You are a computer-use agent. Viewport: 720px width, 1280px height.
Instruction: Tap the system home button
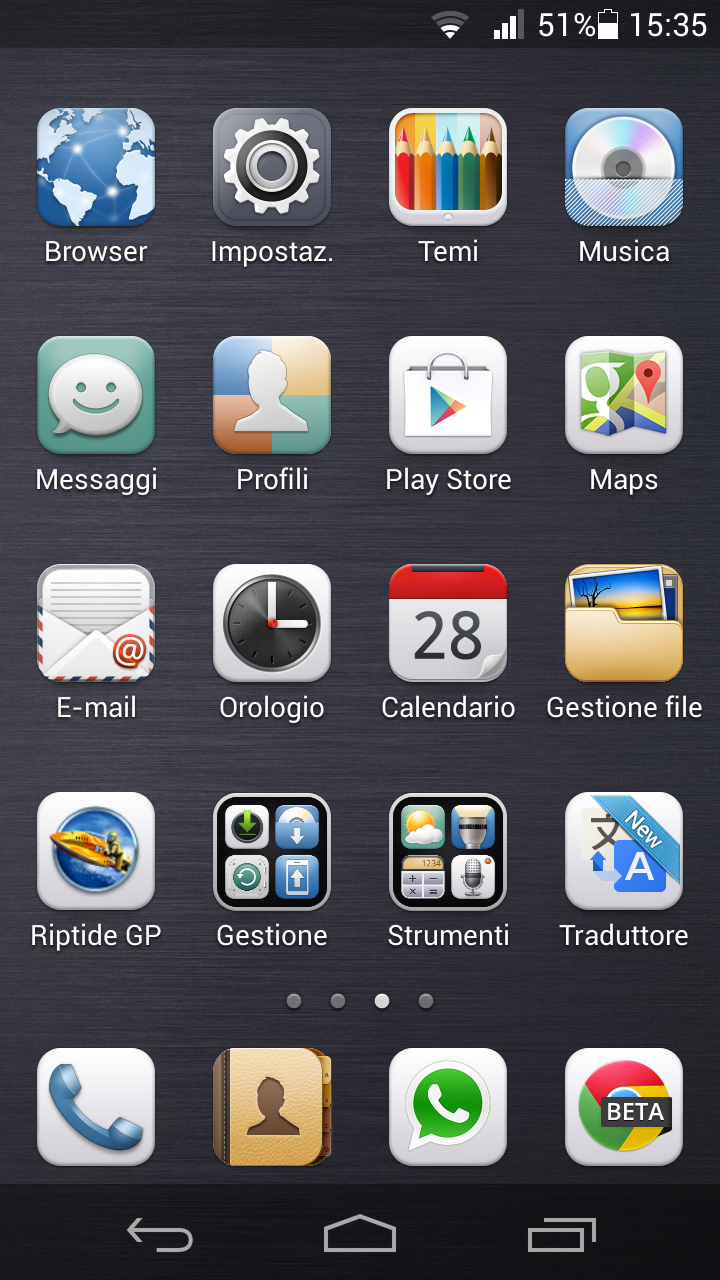pyautogui.click(x=360, y=1234)
